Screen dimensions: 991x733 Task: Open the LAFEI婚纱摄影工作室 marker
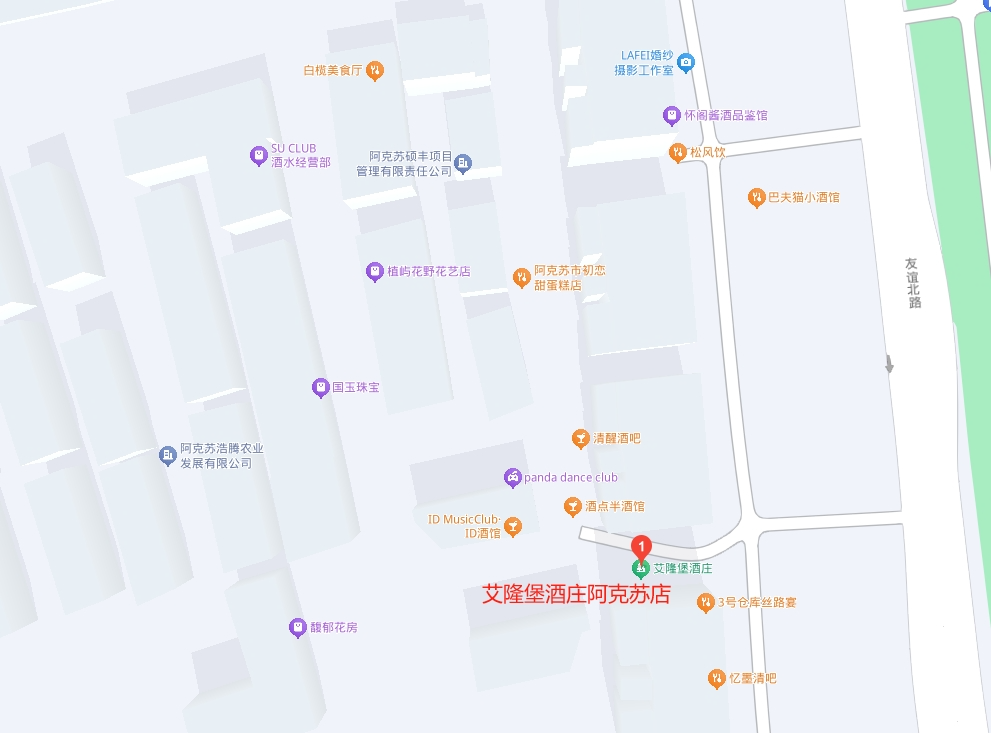[685, 63]
